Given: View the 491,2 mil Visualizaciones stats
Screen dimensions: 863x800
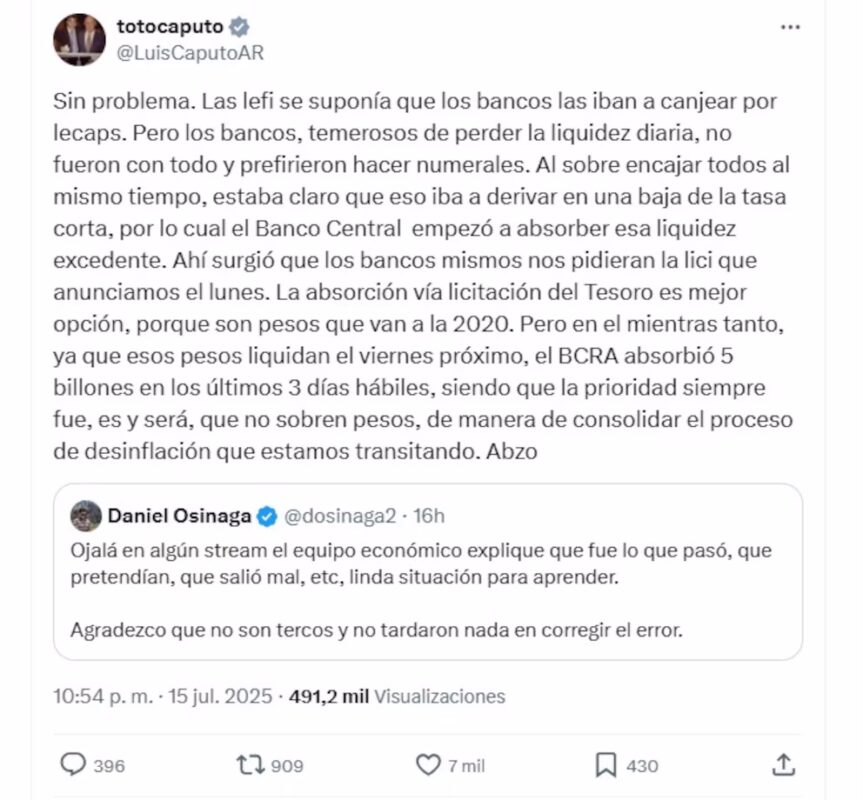Looking at the screenshot, I should click(396, 696).
